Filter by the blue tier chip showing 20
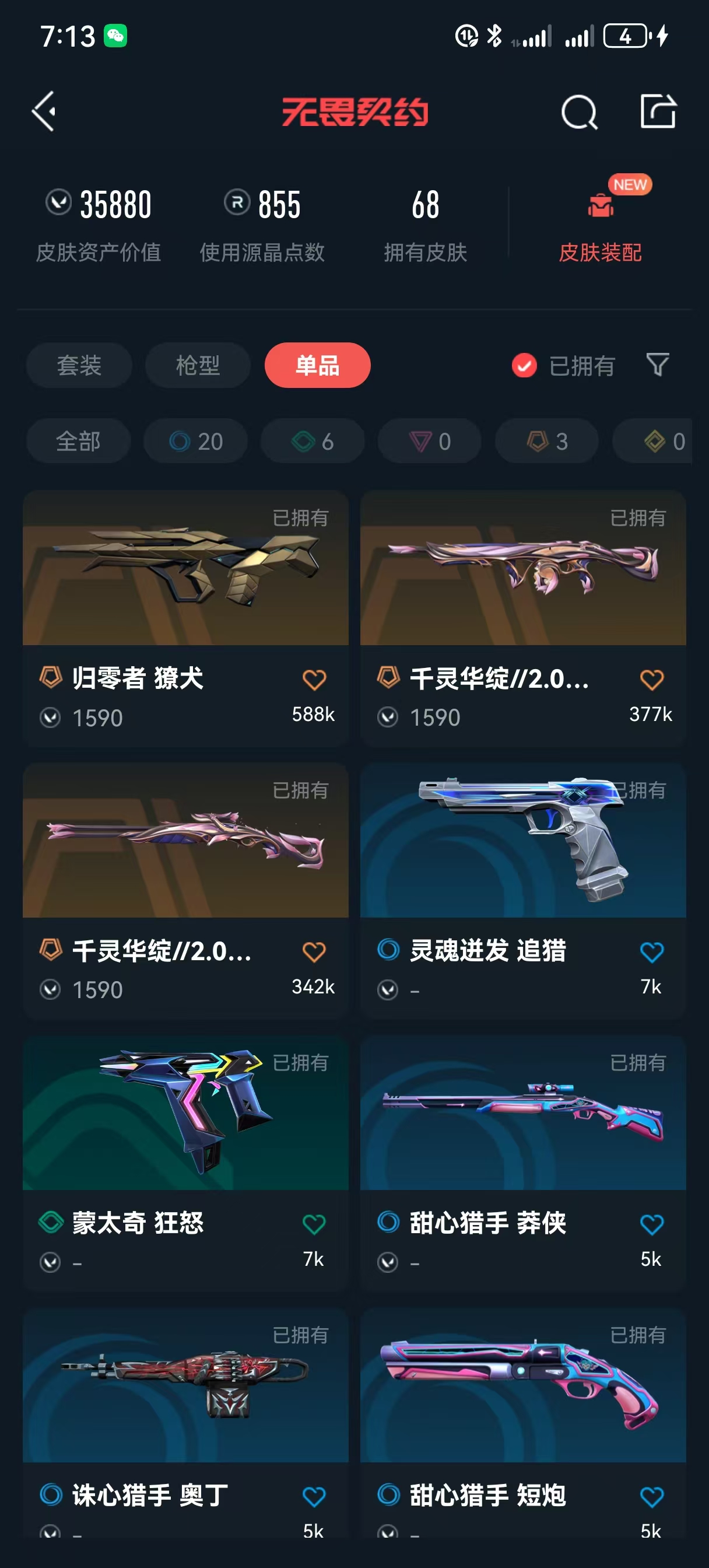 pyautogui.click(x=196, y=442)
